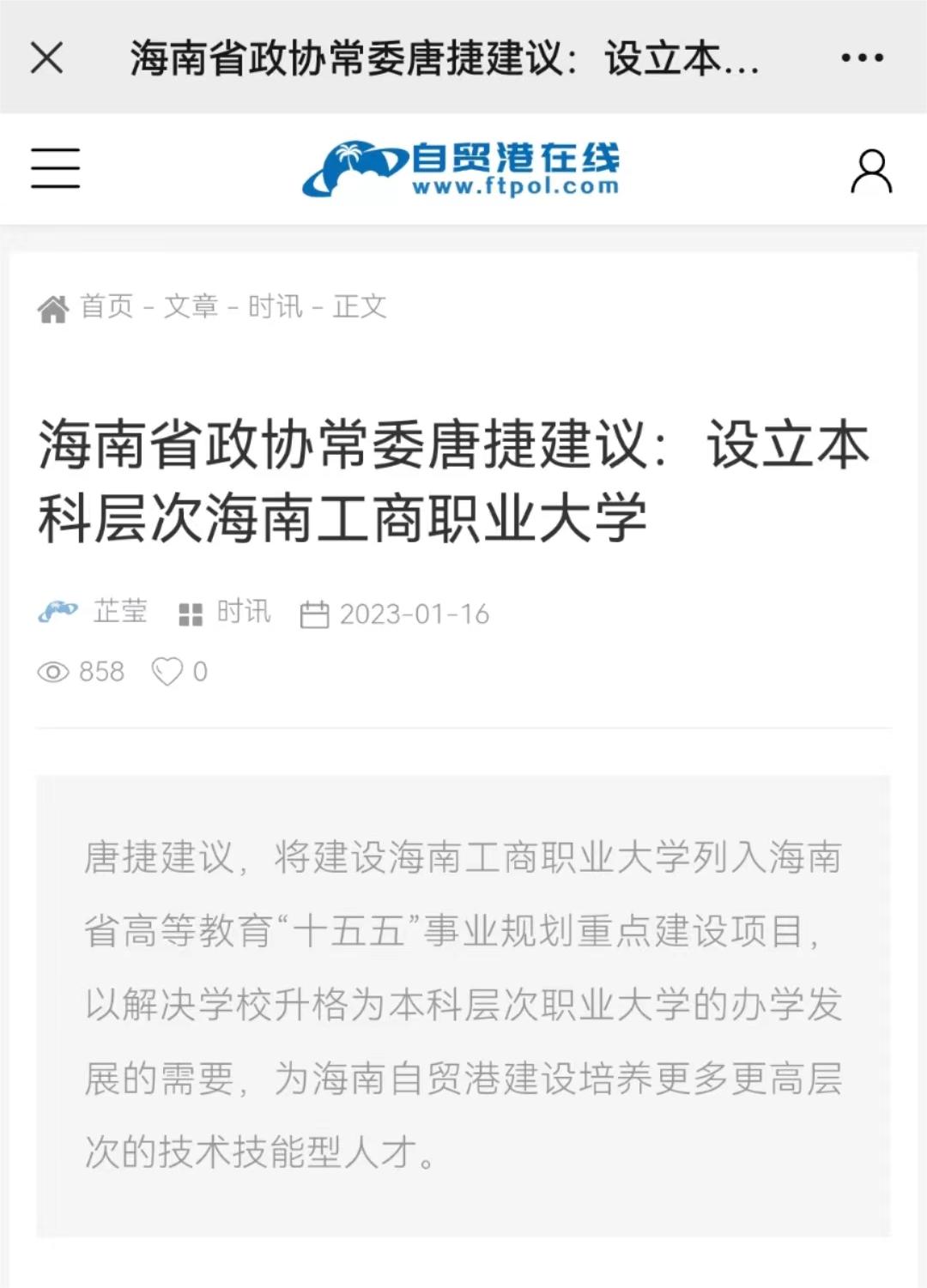Open 文章 breadcrumb link
The width and height of the screenshot is (927, 1288).
(x=191, y=306)
